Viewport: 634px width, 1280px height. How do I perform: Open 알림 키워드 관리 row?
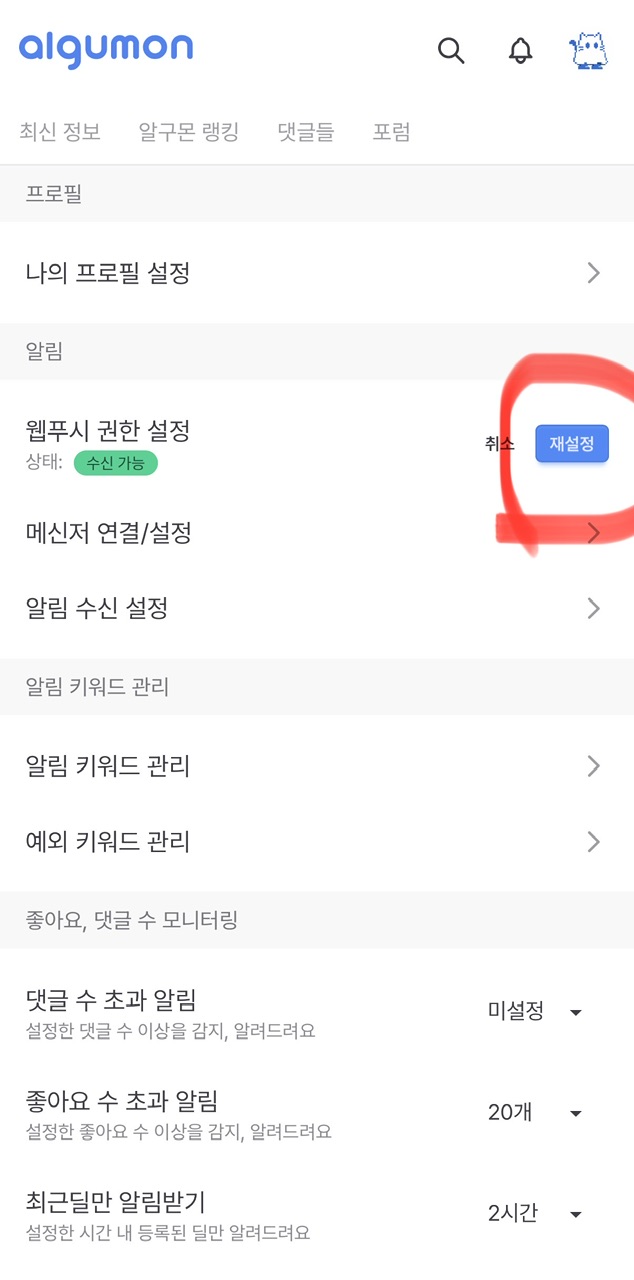point(316,766)
